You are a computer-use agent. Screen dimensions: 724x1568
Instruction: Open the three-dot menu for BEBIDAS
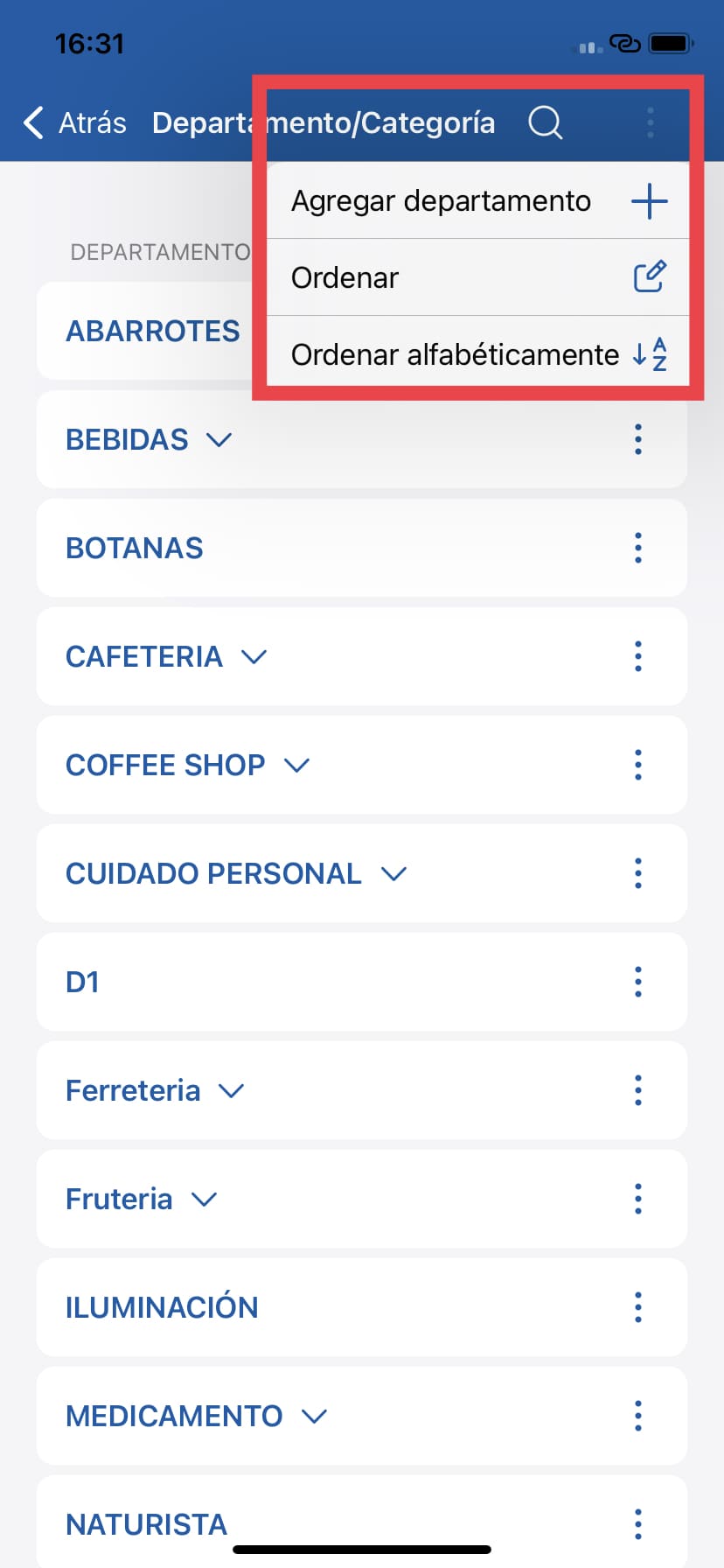[x=638, y=439]
